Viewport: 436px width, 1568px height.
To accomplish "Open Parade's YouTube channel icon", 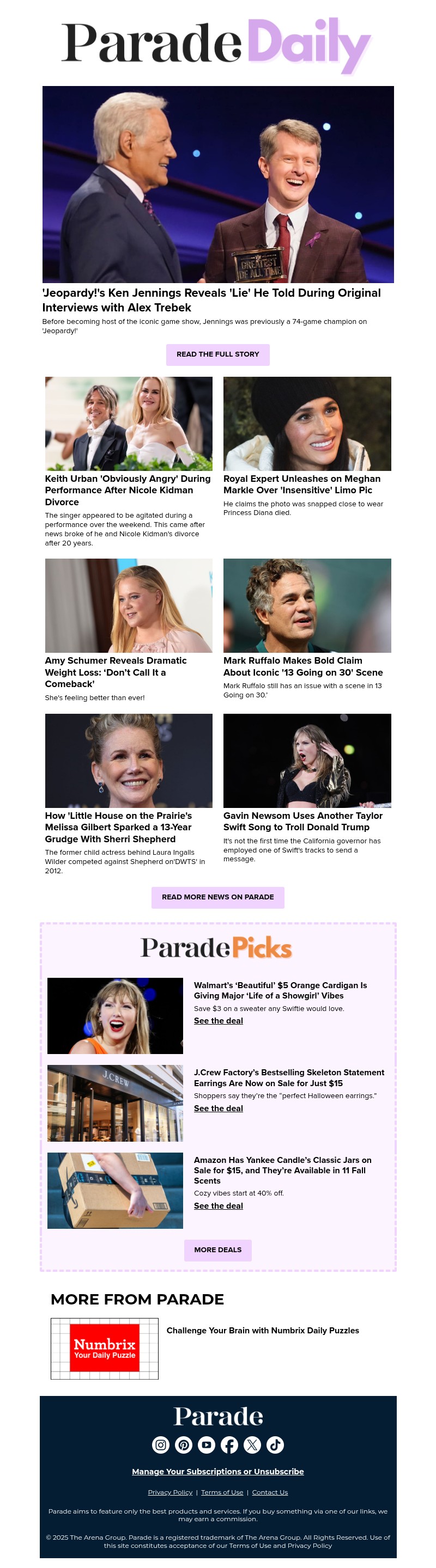I will (x=207, y=1444).
